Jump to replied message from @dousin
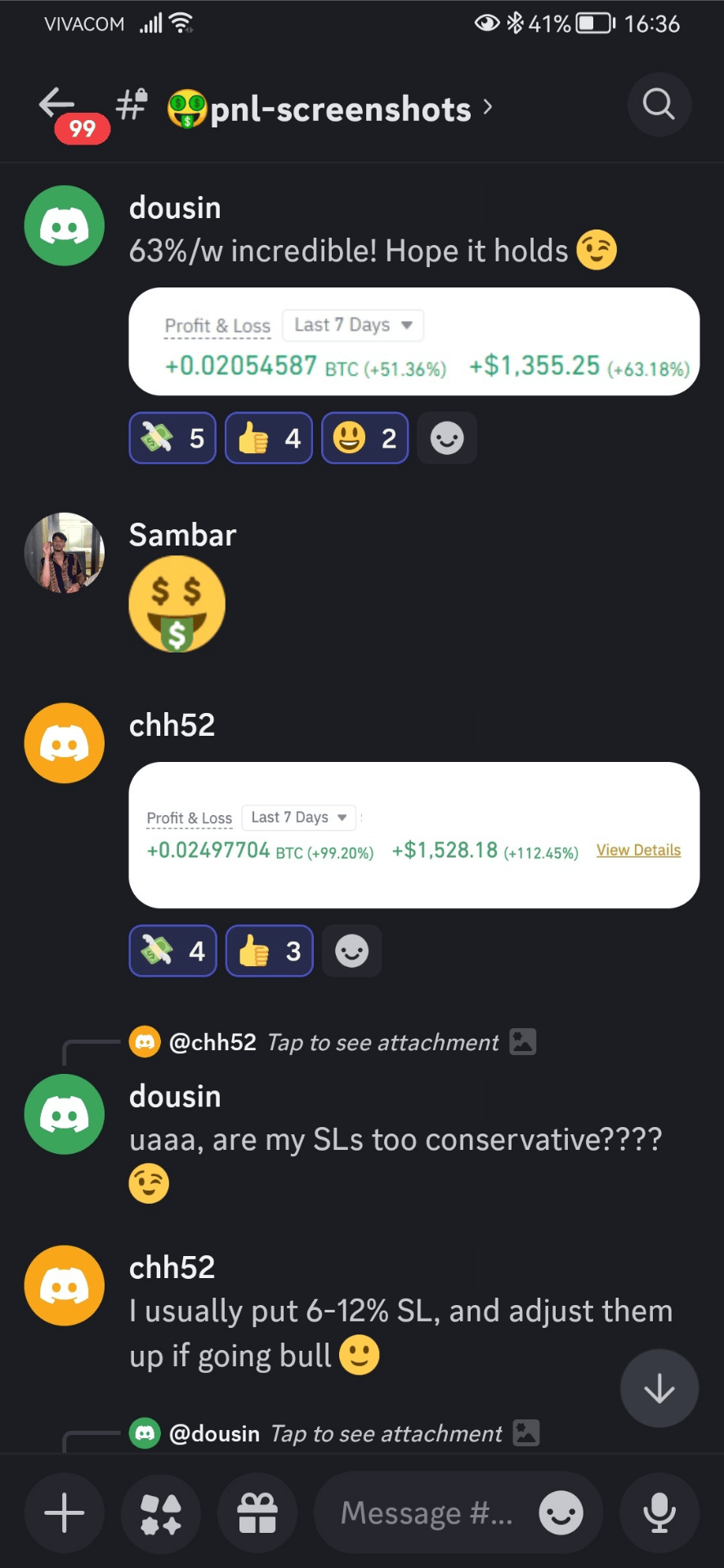 (x=335, y=1433)
